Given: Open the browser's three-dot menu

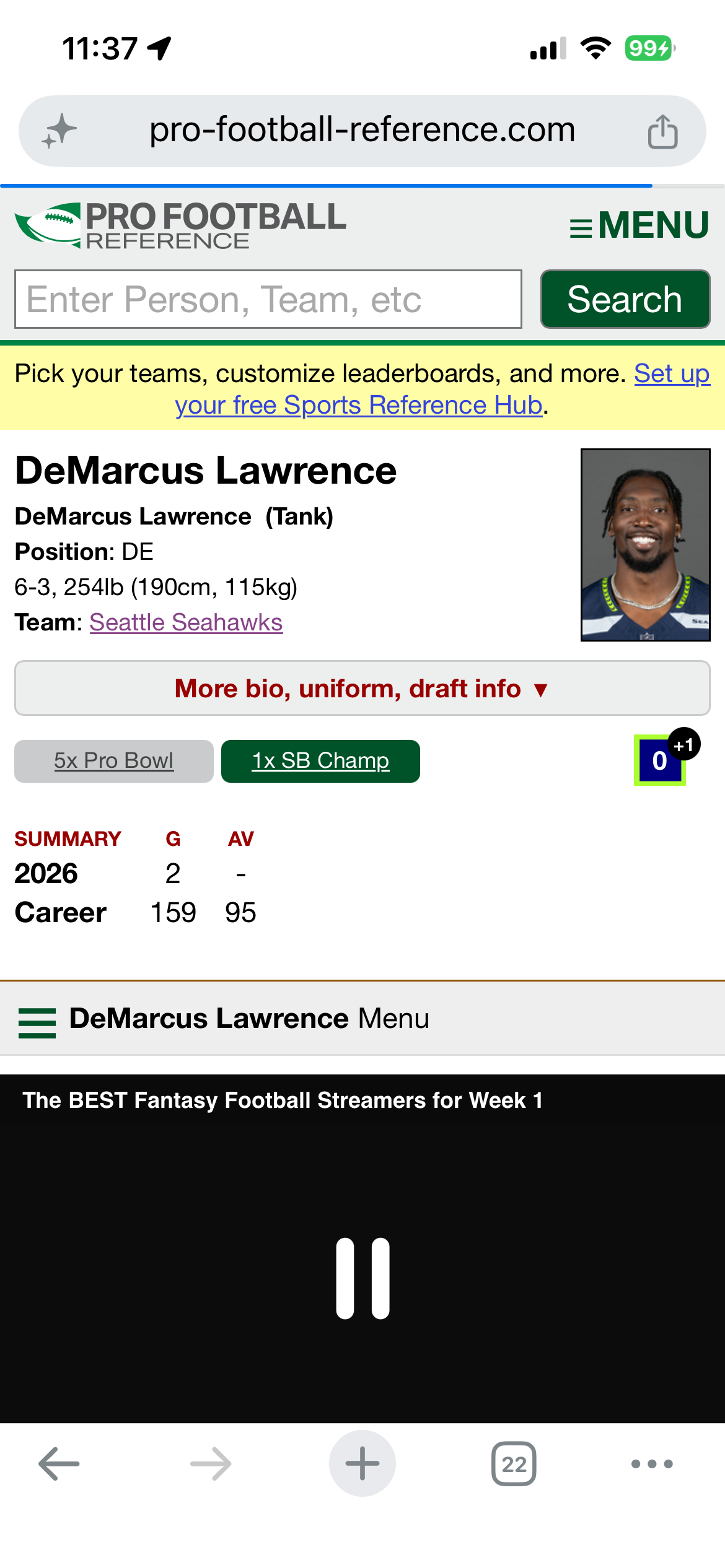Looking at the screenshot, I should pyautogui.click(x=652, y=1464).
